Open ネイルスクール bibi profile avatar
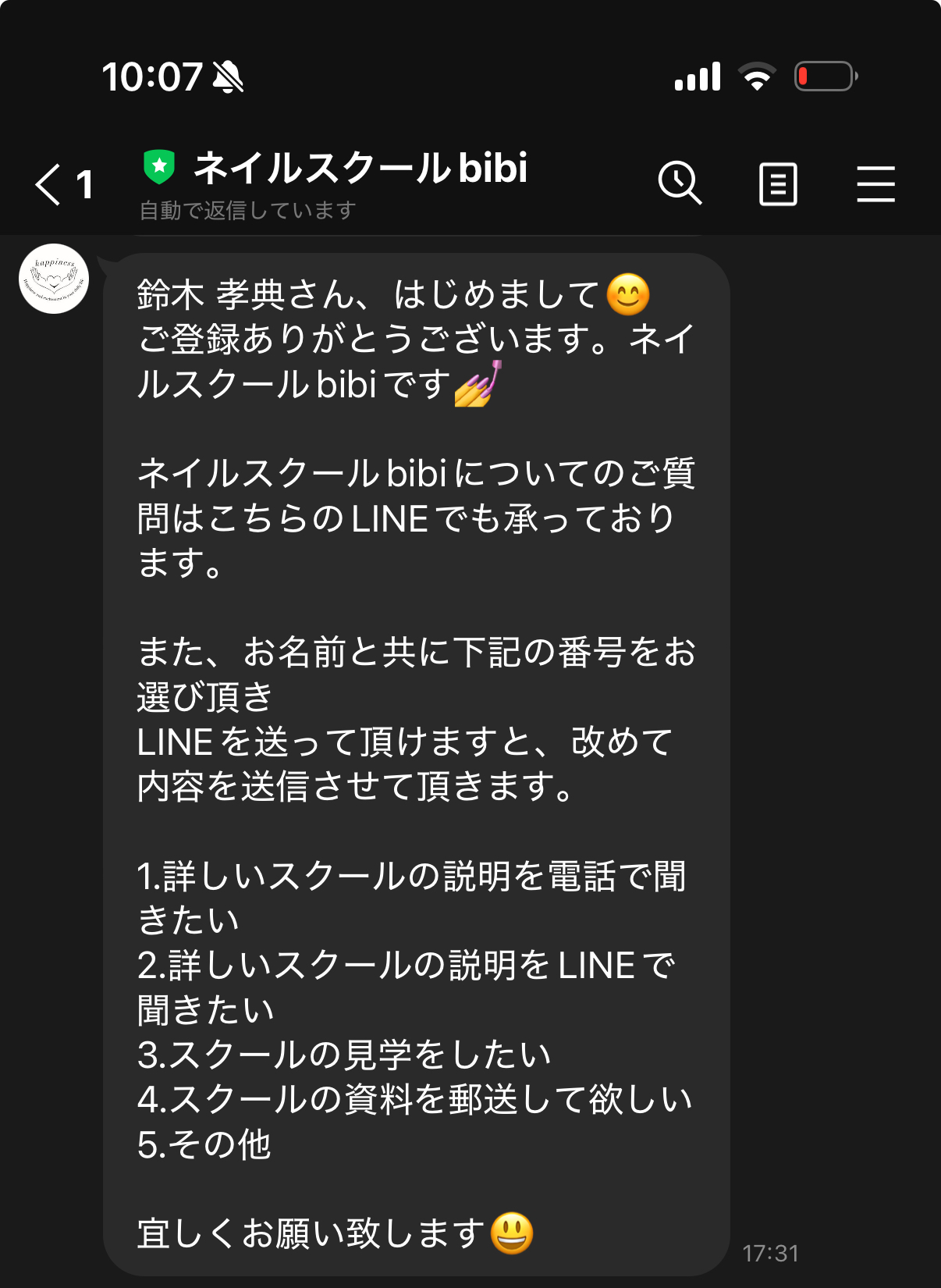Image resolution: width=941 pixels, height=1288 pixels. pyautogui.click(x=54, y=279)
